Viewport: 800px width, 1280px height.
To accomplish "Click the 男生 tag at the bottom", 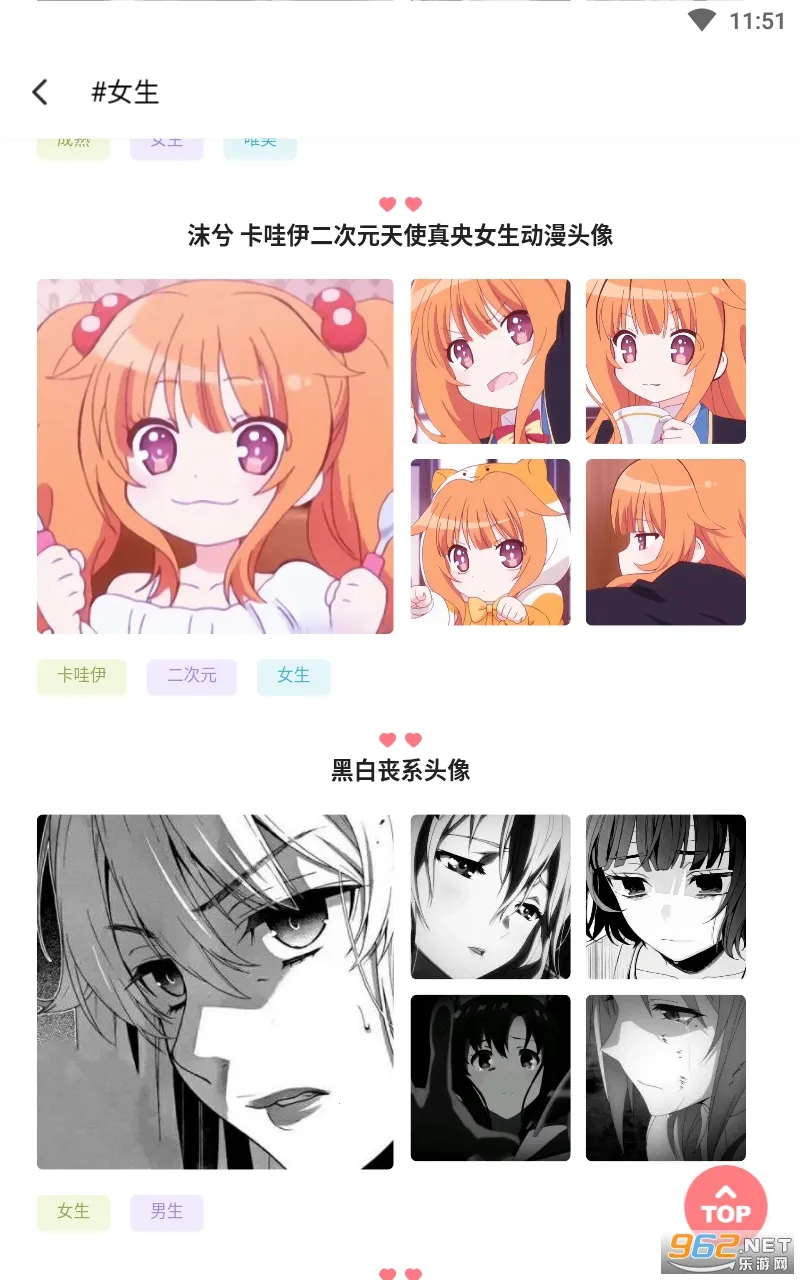I will 166,1211.
